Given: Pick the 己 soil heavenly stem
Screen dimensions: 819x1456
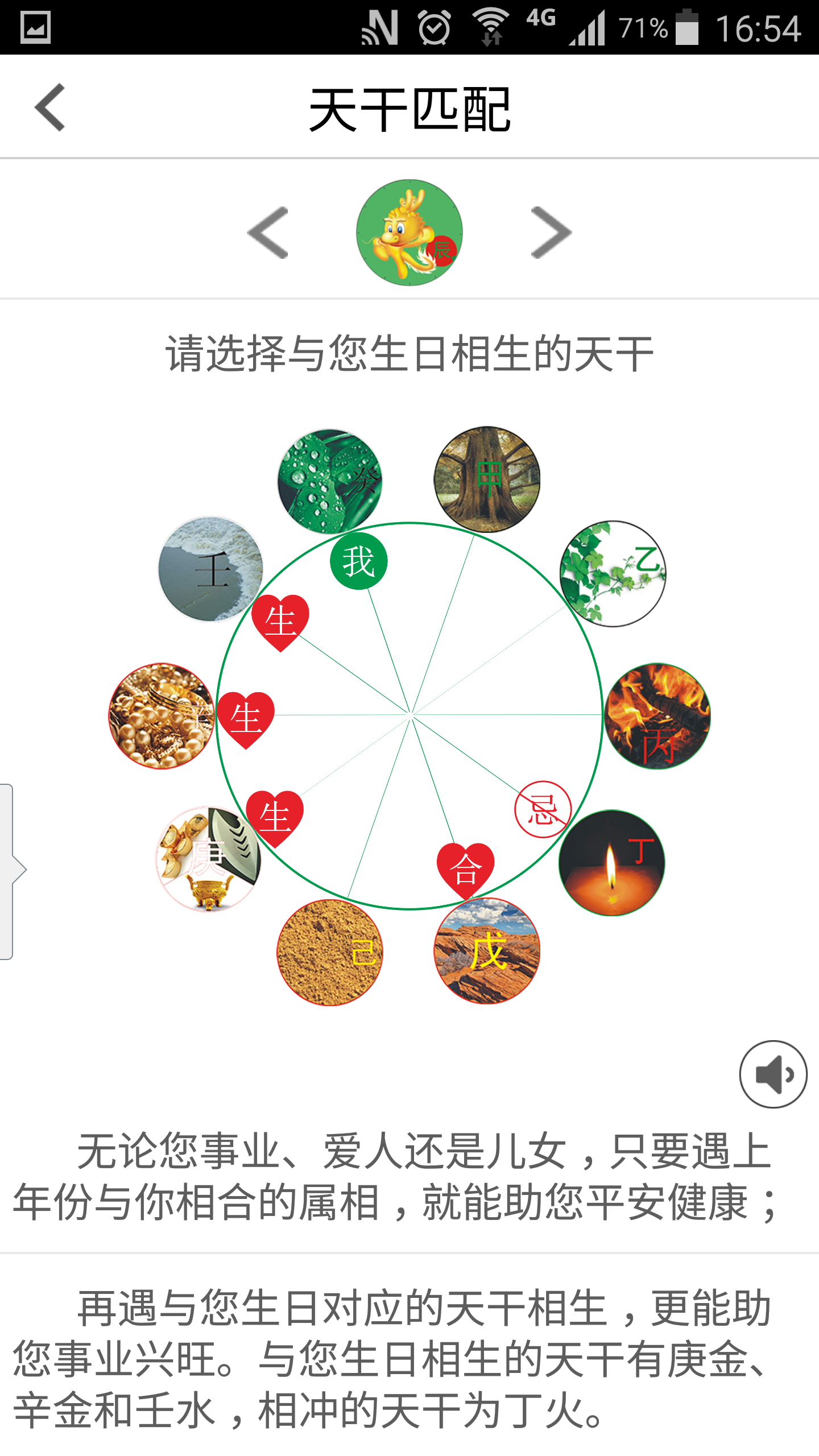Looking at the screenshot, I should 329,952.
